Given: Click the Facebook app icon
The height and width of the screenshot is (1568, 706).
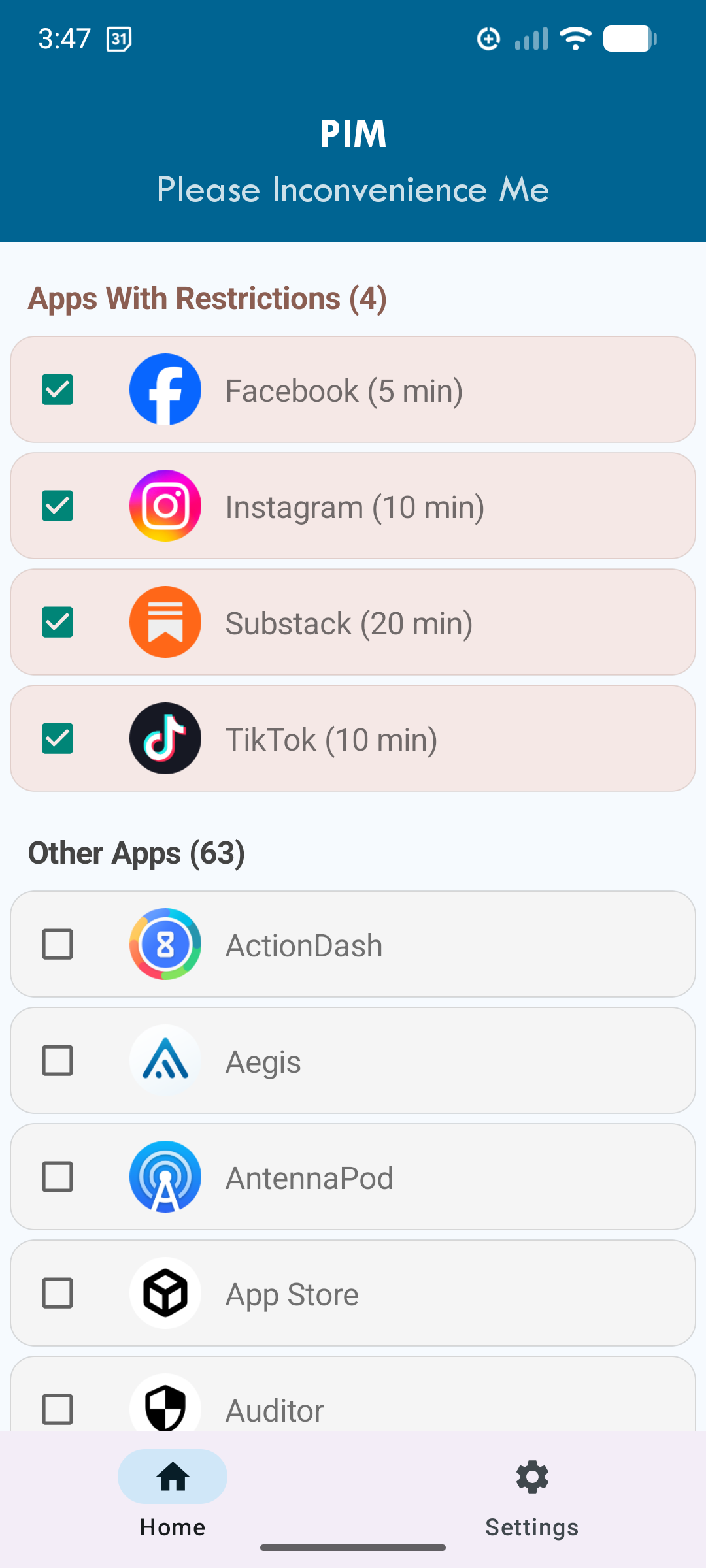Looking at the screenshot, I should click(x=165, y=390).
